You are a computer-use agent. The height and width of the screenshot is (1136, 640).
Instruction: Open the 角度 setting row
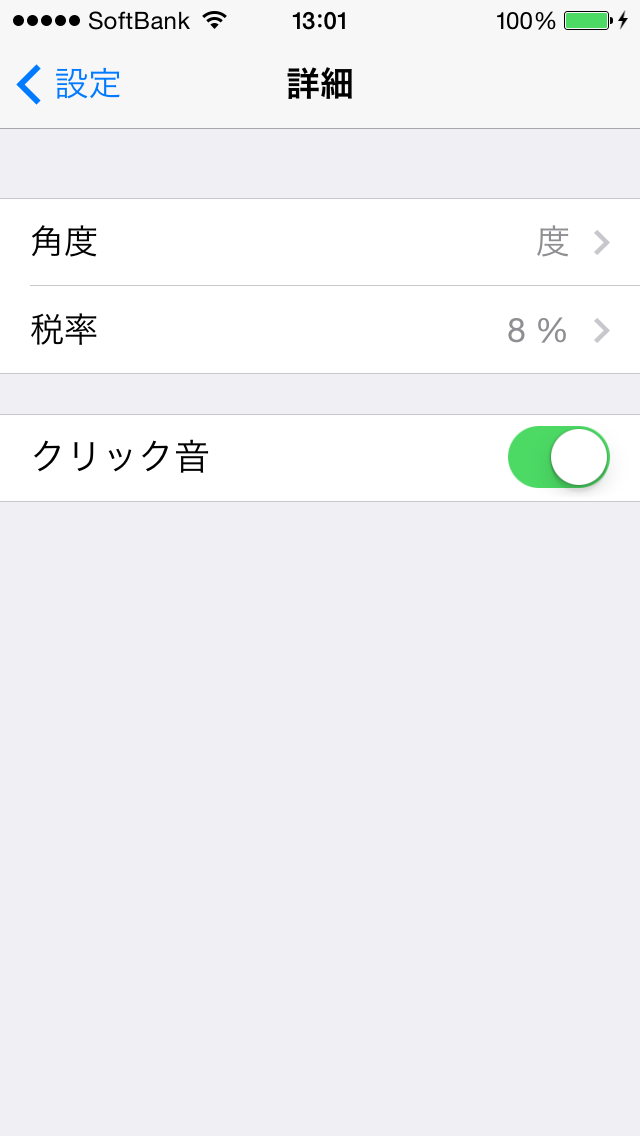click(x=320, y=242)
